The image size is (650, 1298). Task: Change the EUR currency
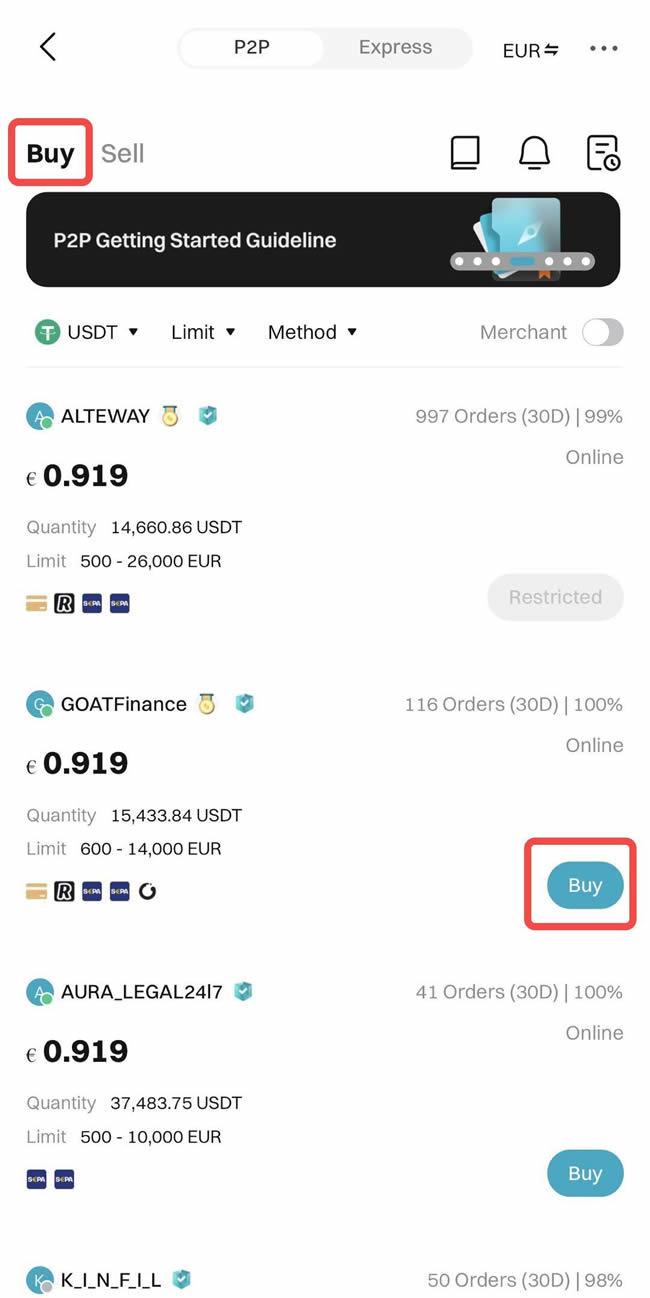tap(530, 50)
